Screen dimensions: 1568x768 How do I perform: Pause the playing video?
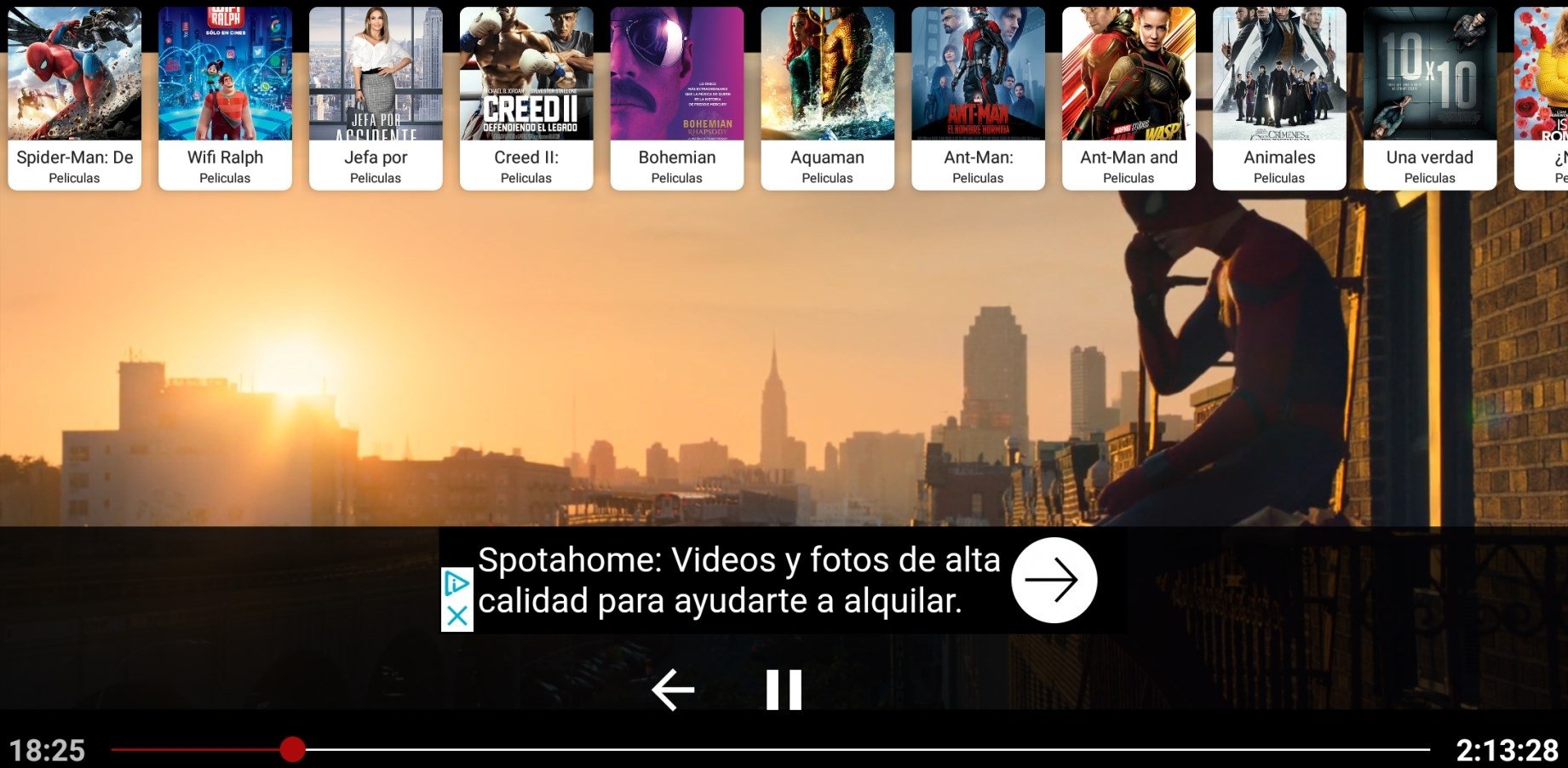784,690
